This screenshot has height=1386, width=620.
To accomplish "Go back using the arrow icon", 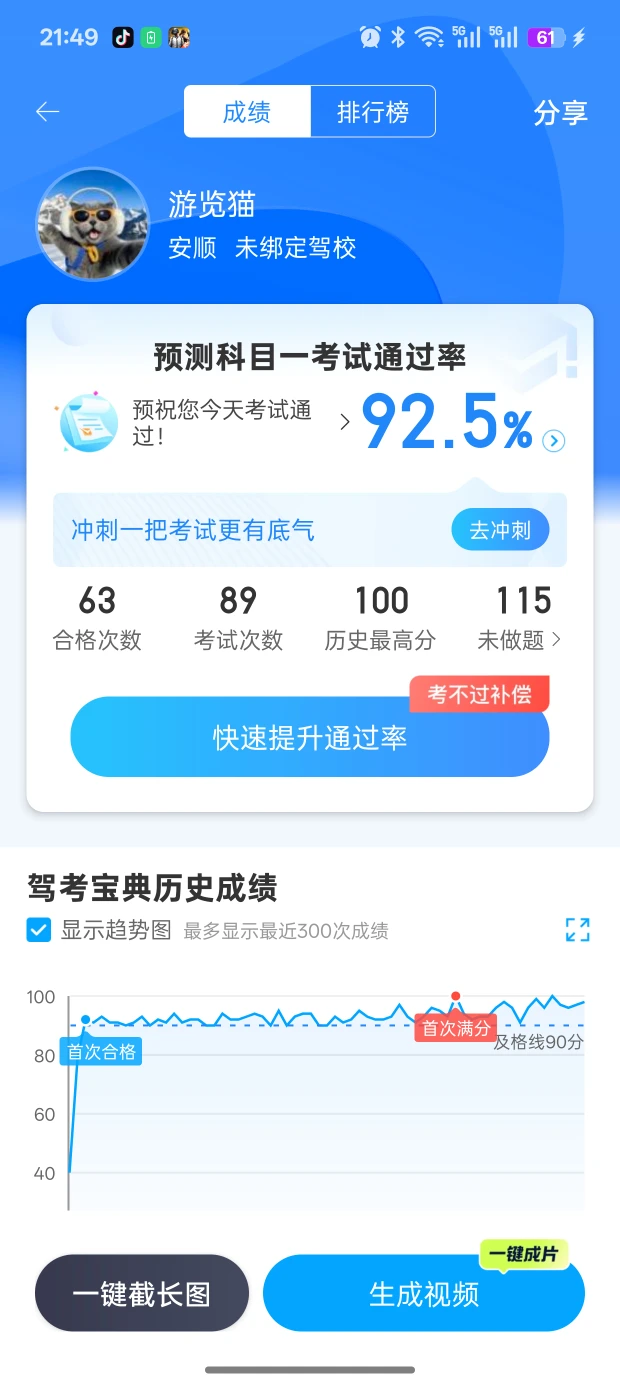I will point(48,112).
